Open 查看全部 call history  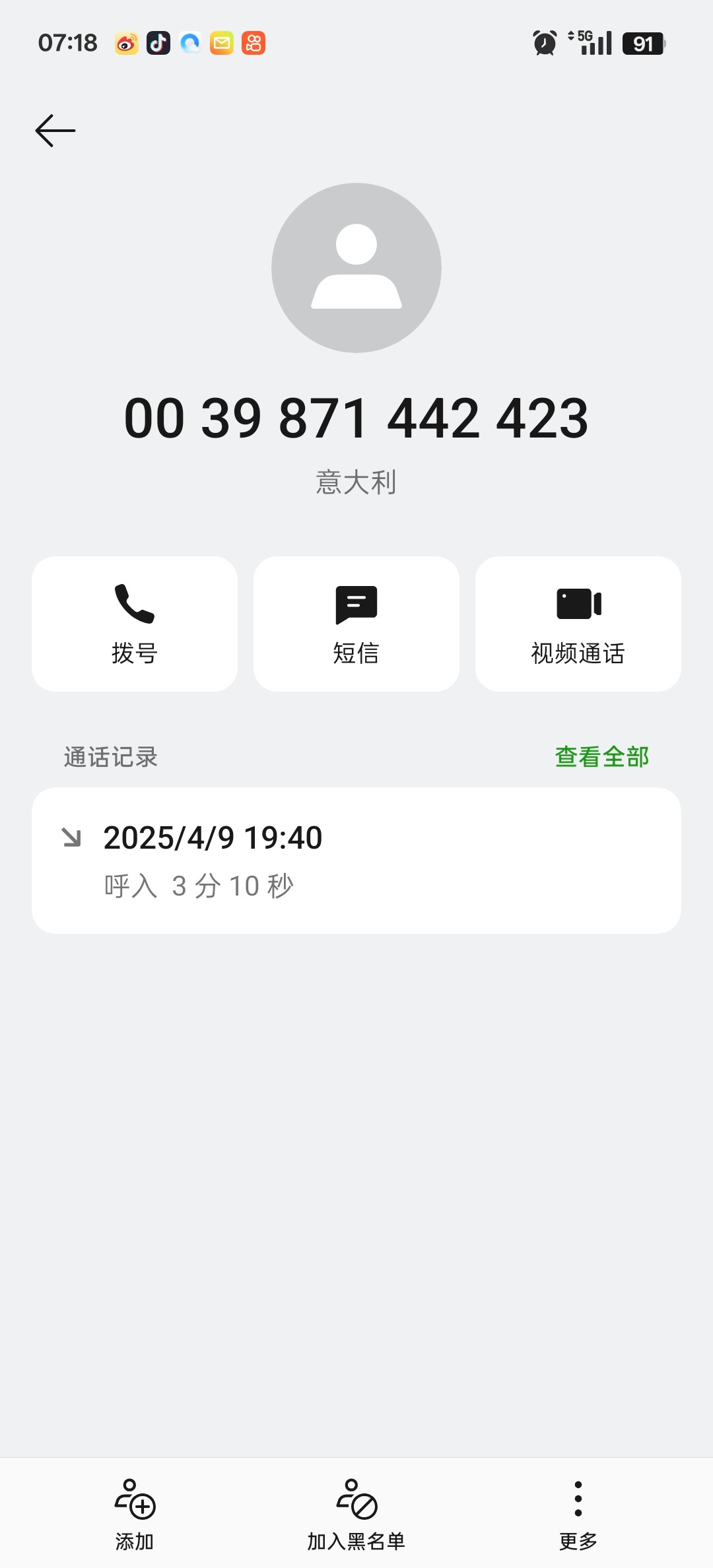[601, 757]
